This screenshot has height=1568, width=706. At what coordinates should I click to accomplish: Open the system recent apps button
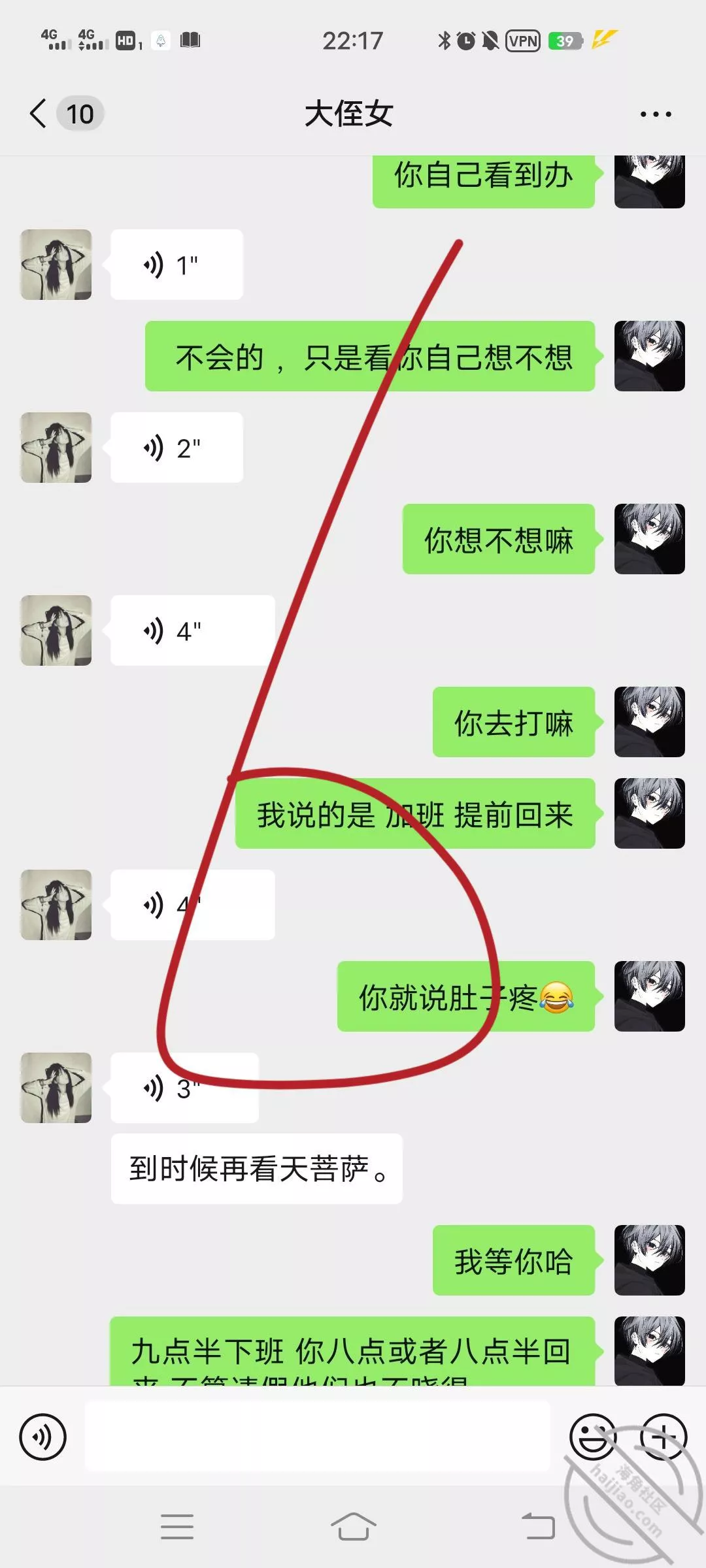pyautogui.click(x=176, y=1527)
